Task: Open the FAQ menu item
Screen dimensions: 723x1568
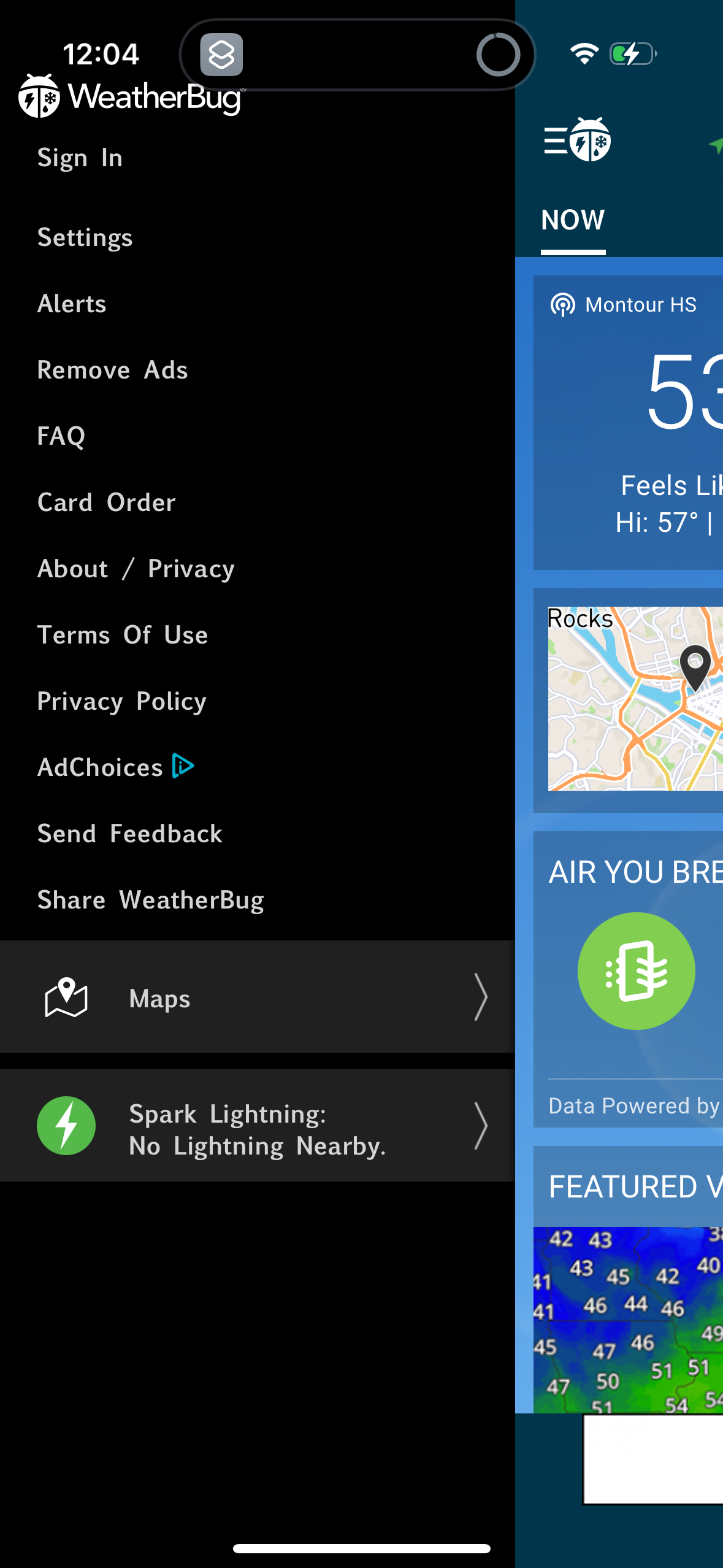Action: point(61,436)
